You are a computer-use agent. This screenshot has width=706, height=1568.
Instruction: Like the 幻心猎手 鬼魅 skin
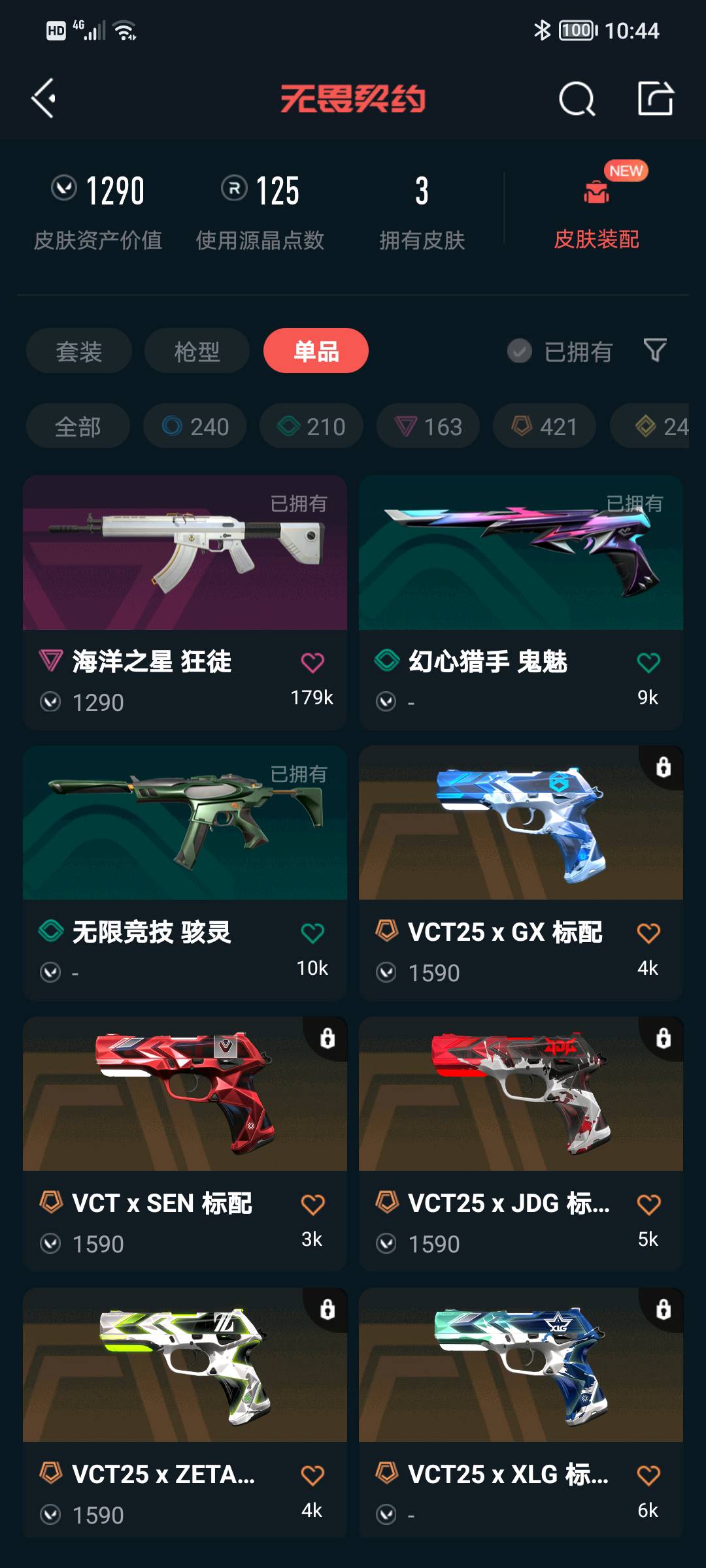tap(648, 662)
